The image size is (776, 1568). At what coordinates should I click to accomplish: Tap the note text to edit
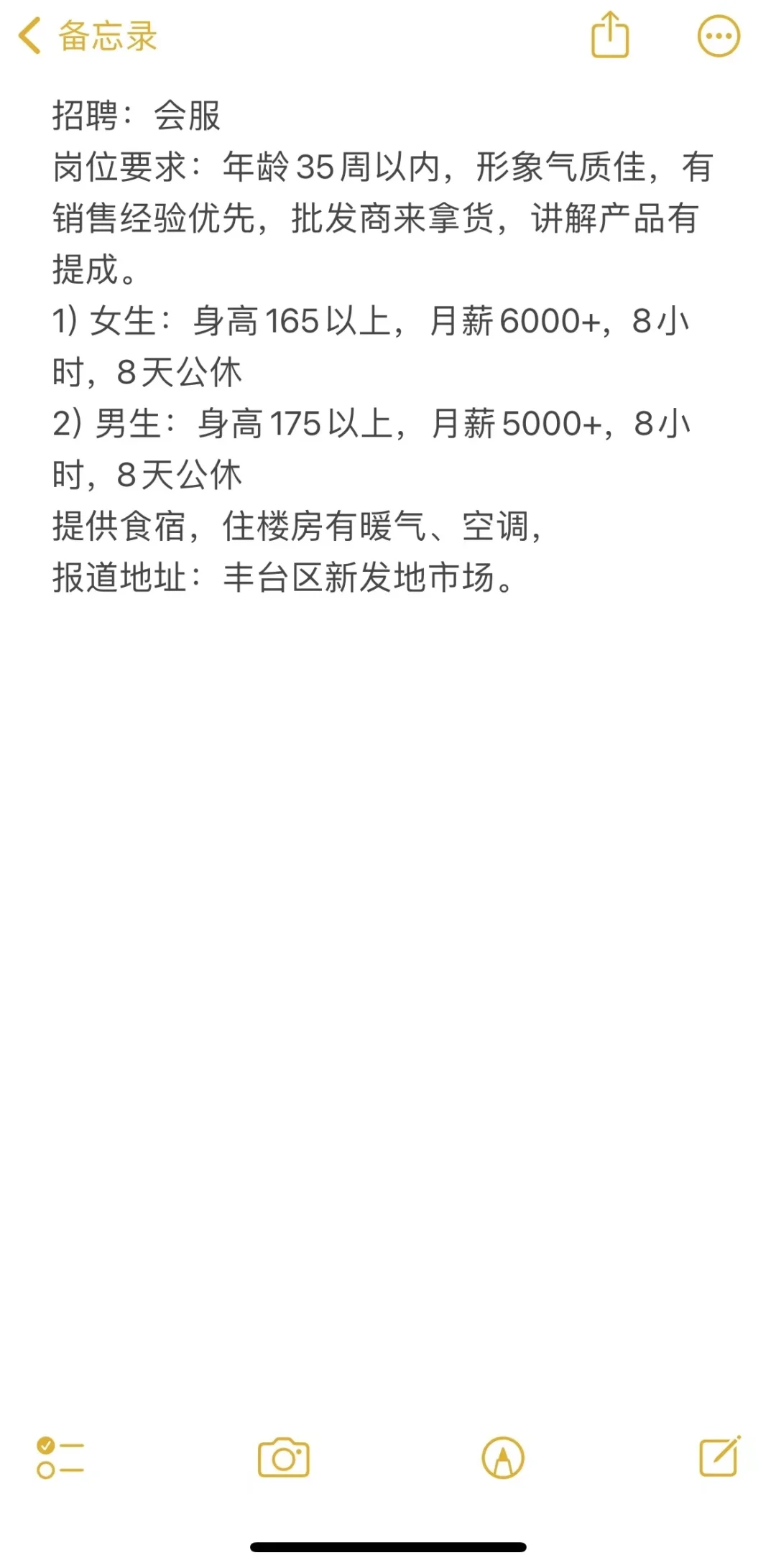pos(382,346)
